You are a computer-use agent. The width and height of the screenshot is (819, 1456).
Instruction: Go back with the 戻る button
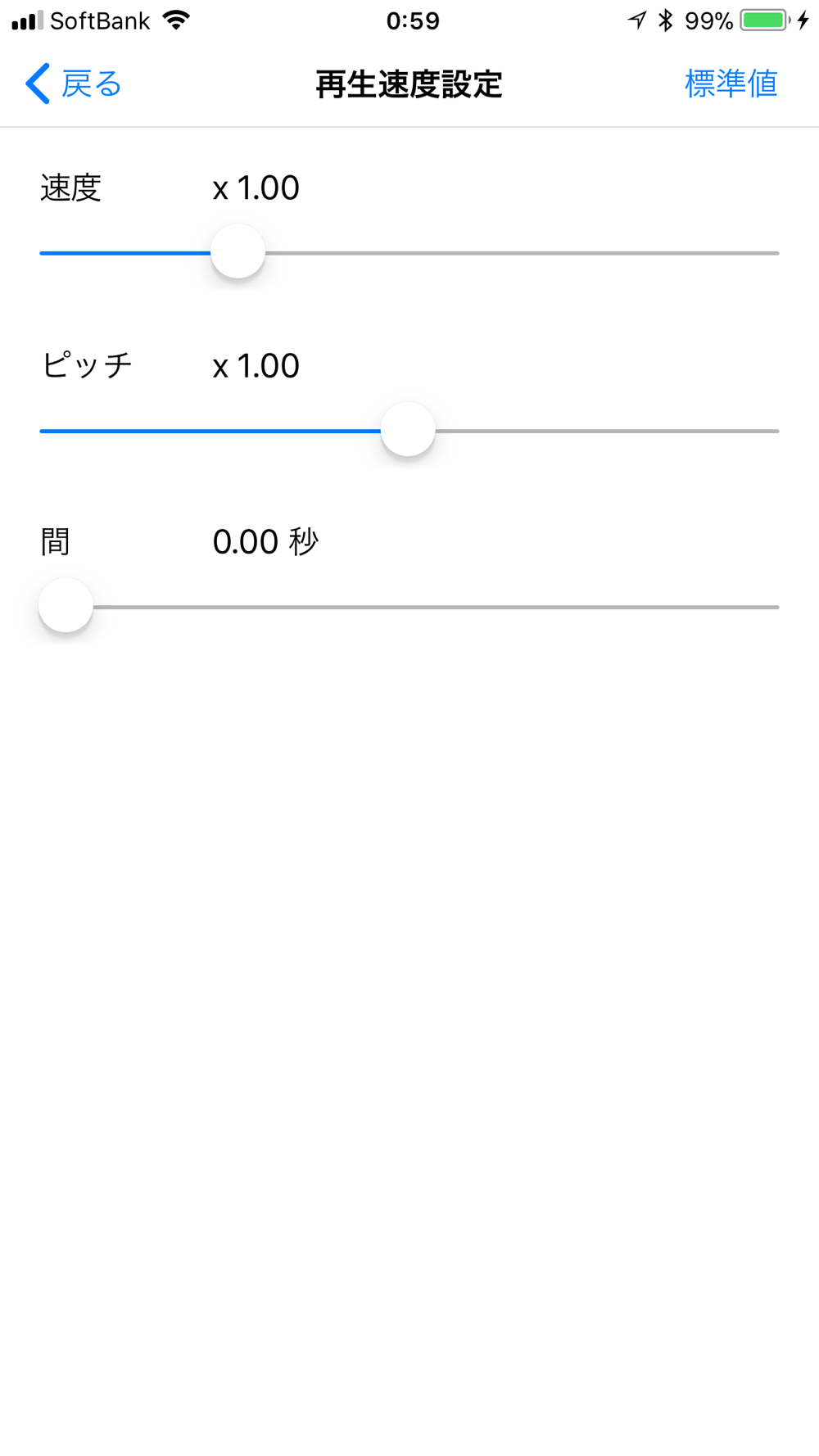(74, 84)
